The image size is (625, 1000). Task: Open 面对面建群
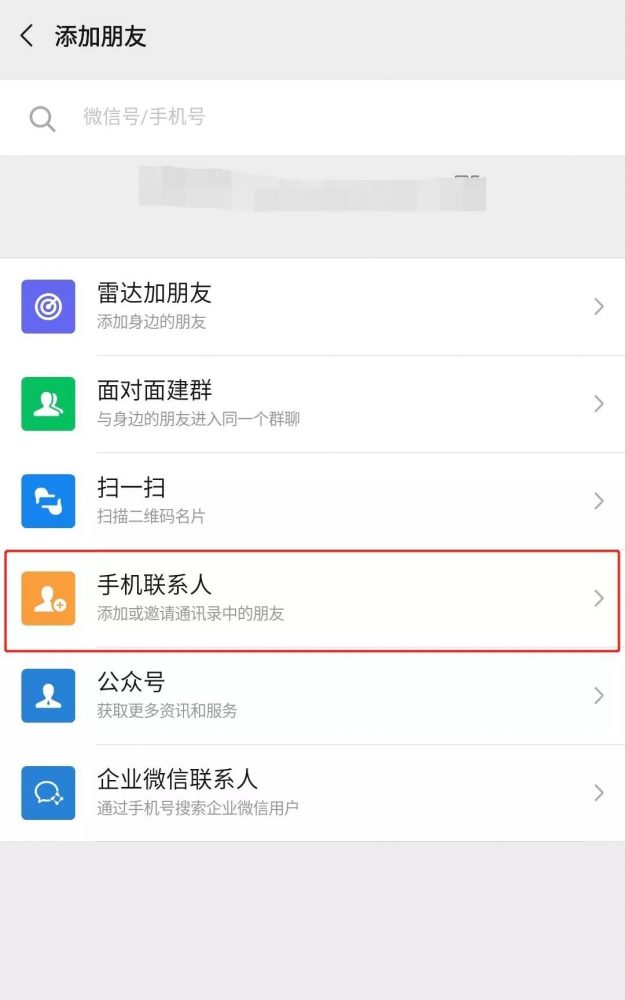[x=312, y=403]
